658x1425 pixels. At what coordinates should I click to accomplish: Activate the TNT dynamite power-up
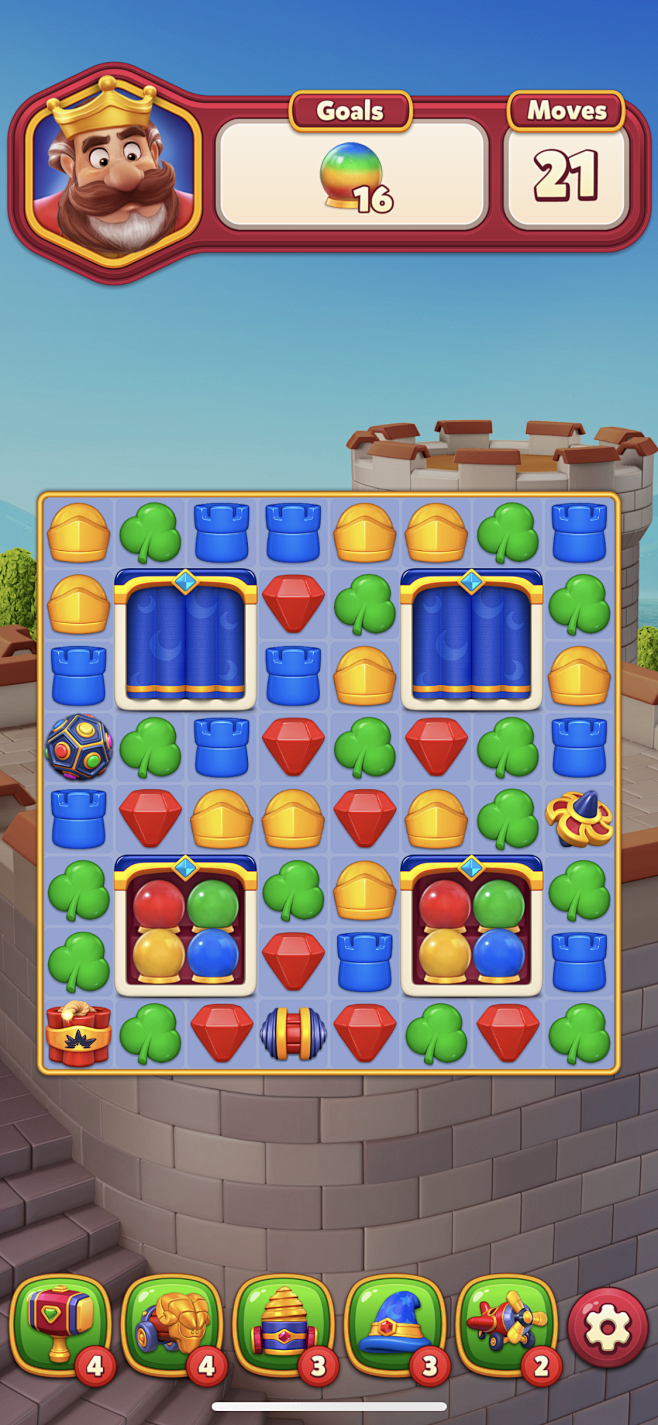coord(78,1033)
